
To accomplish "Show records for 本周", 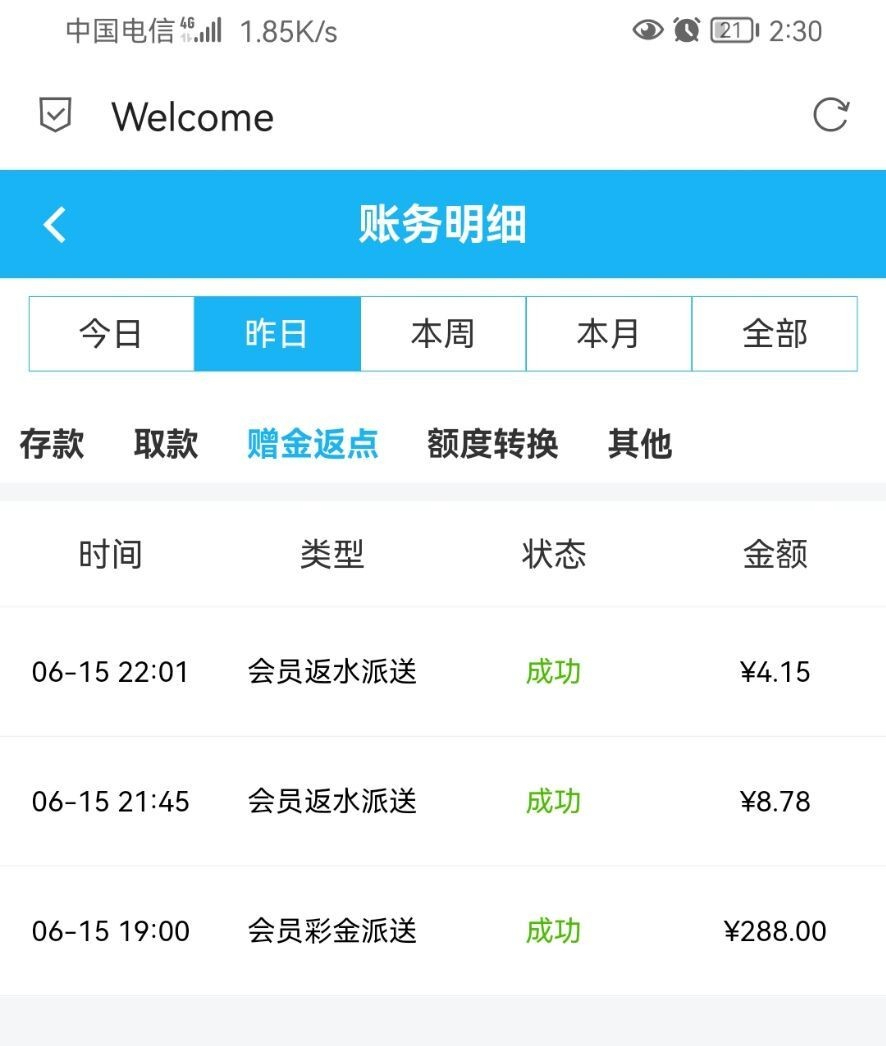I will click(443, 334).
